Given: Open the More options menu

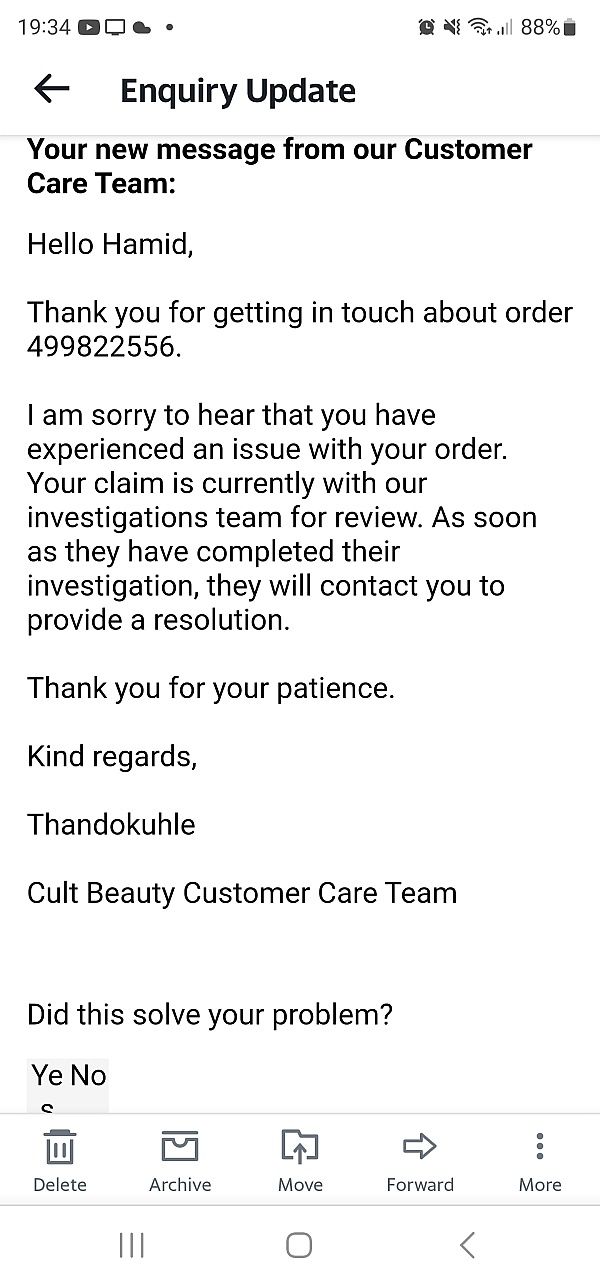Looking at the screenshot, I should [x=540, y=1161].
